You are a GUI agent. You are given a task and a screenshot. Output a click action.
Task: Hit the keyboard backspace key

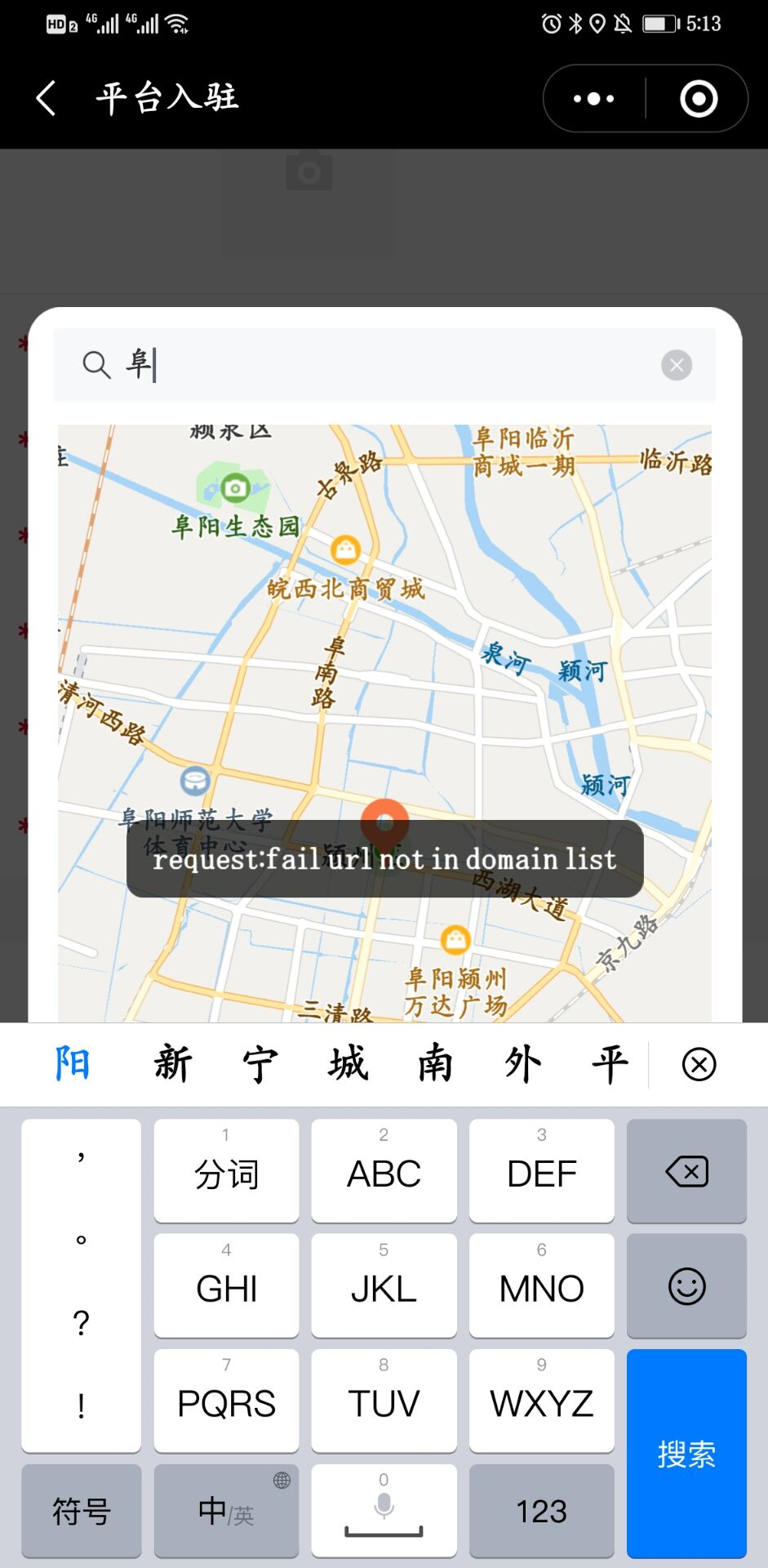tap(686, 1171)
